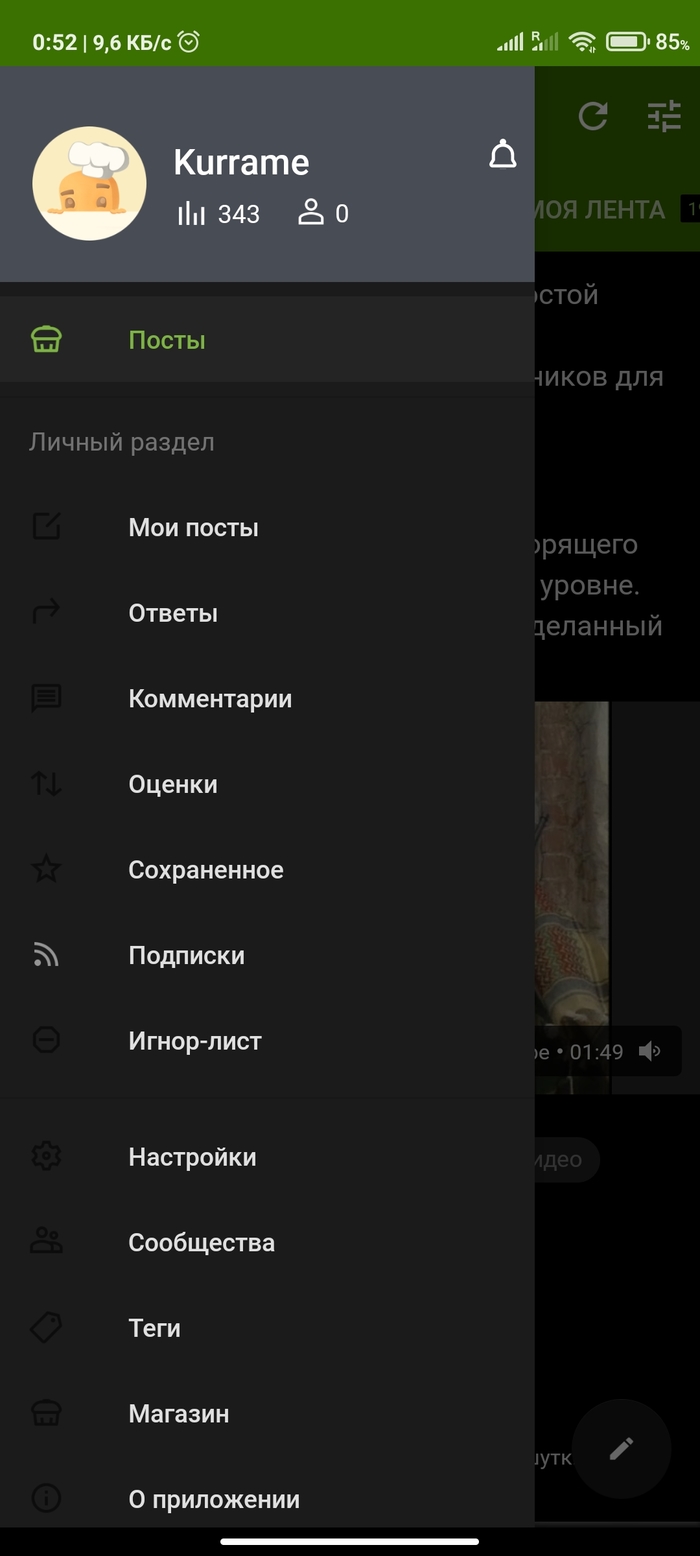The width and height of the screenshot is (700, 1556).
Task: Open Сохраненное items
Action: [x=206, y=870]
